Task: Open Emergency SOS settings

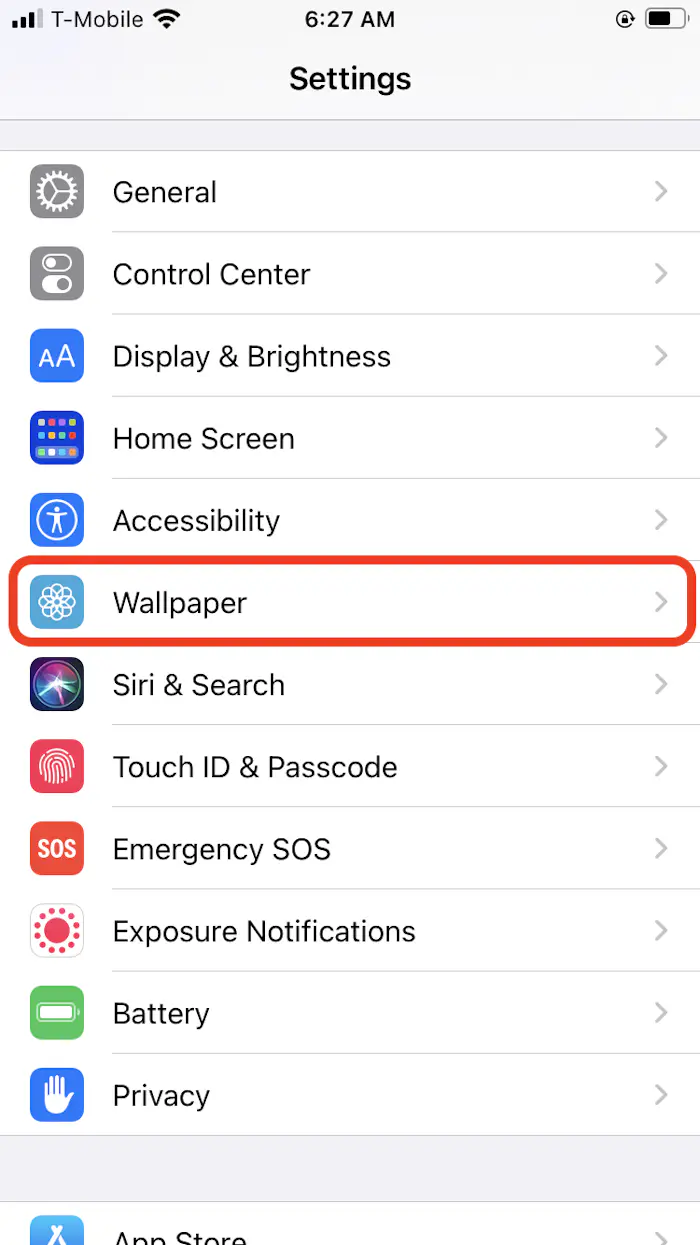Action: point(350,849)
